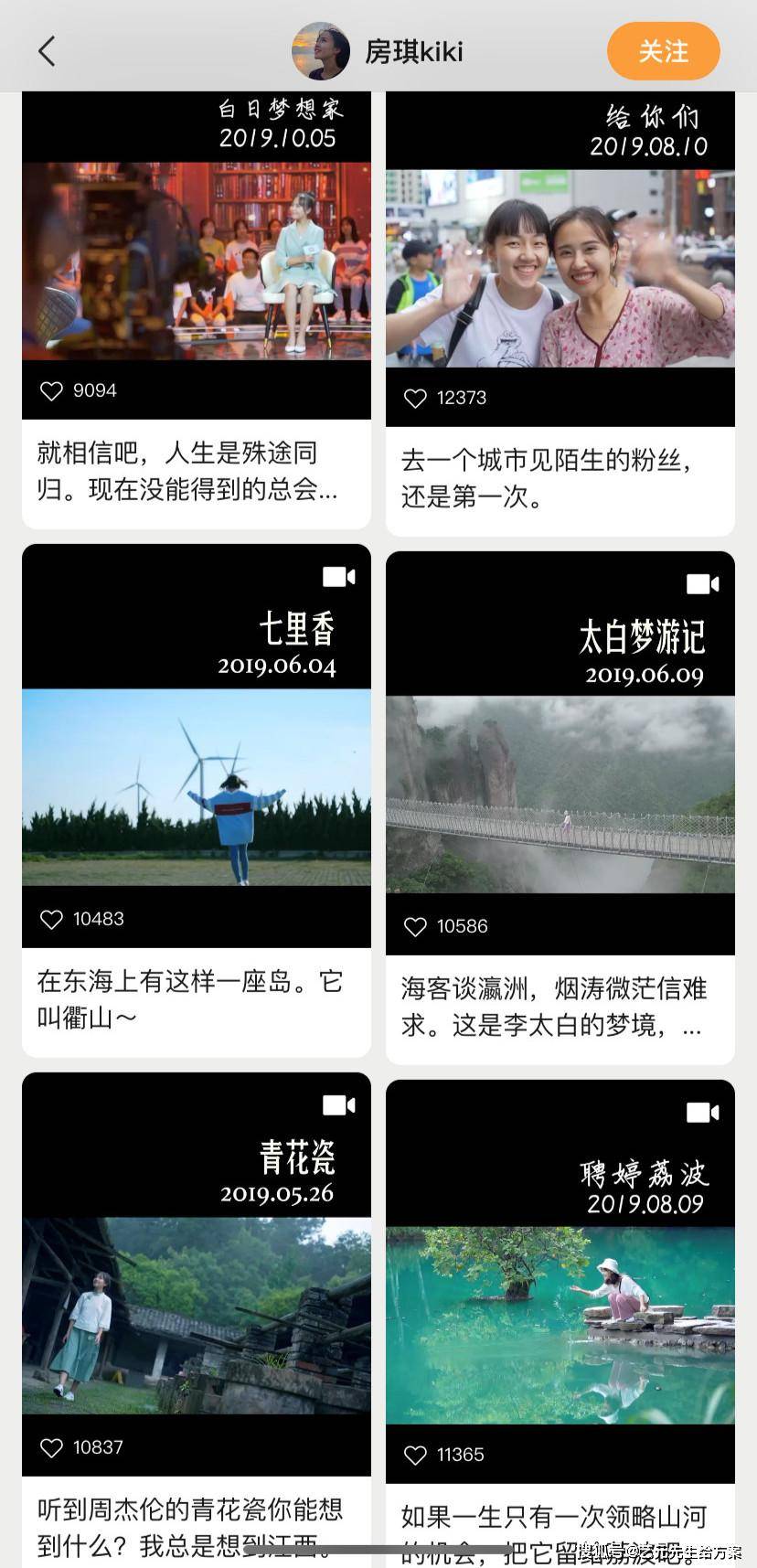Open the 太白梦游记 video card
757x1568 pixels.
pyautogui.click(x=560, y=807)
